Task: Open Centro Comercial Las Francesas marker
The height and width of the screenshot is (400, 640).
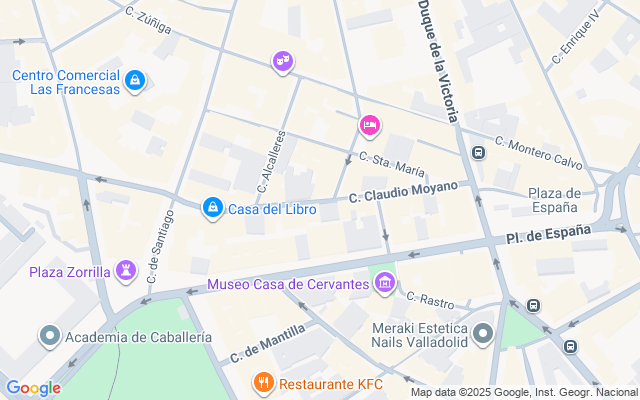Action: [x=135, y=79]
